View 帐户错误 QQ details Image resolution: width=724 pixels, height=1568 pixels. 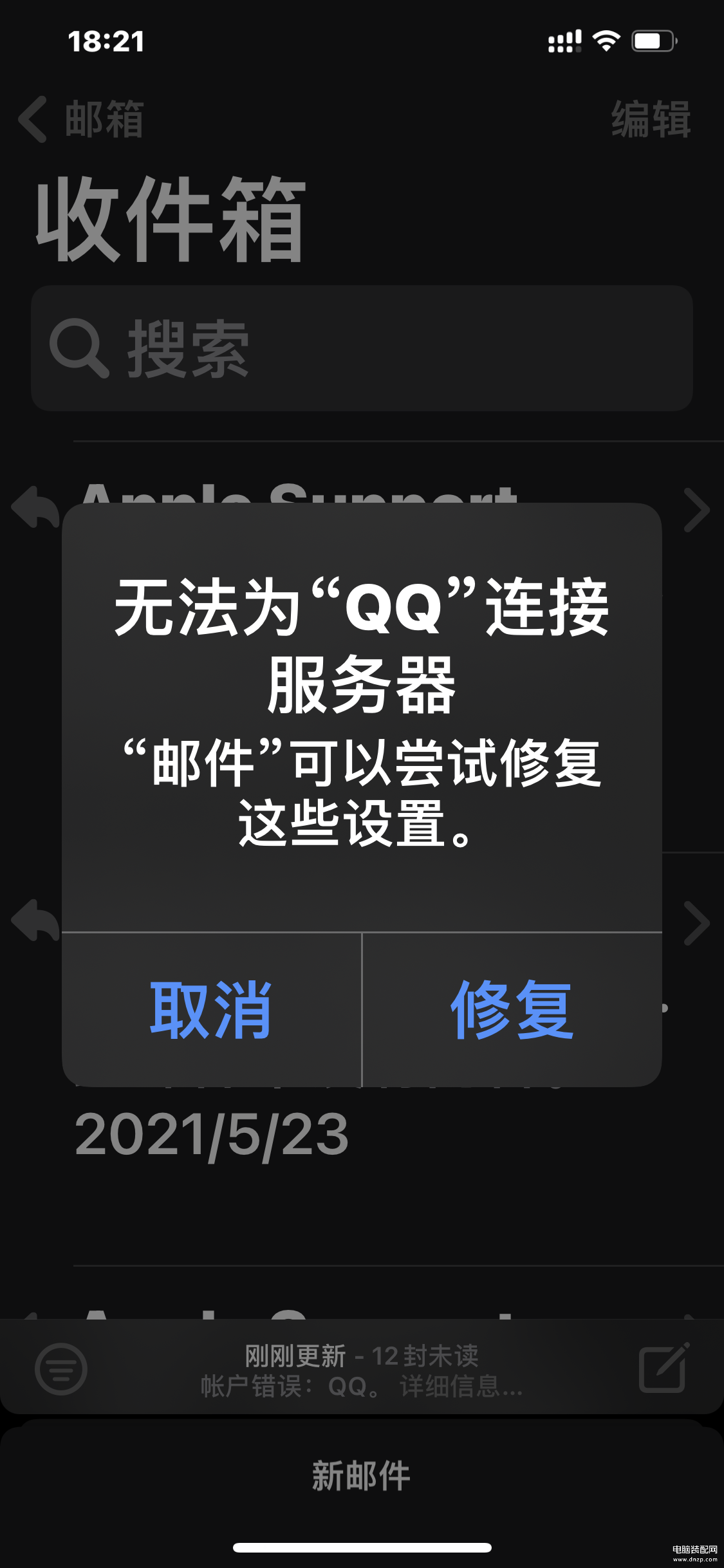pos(362,1386)
